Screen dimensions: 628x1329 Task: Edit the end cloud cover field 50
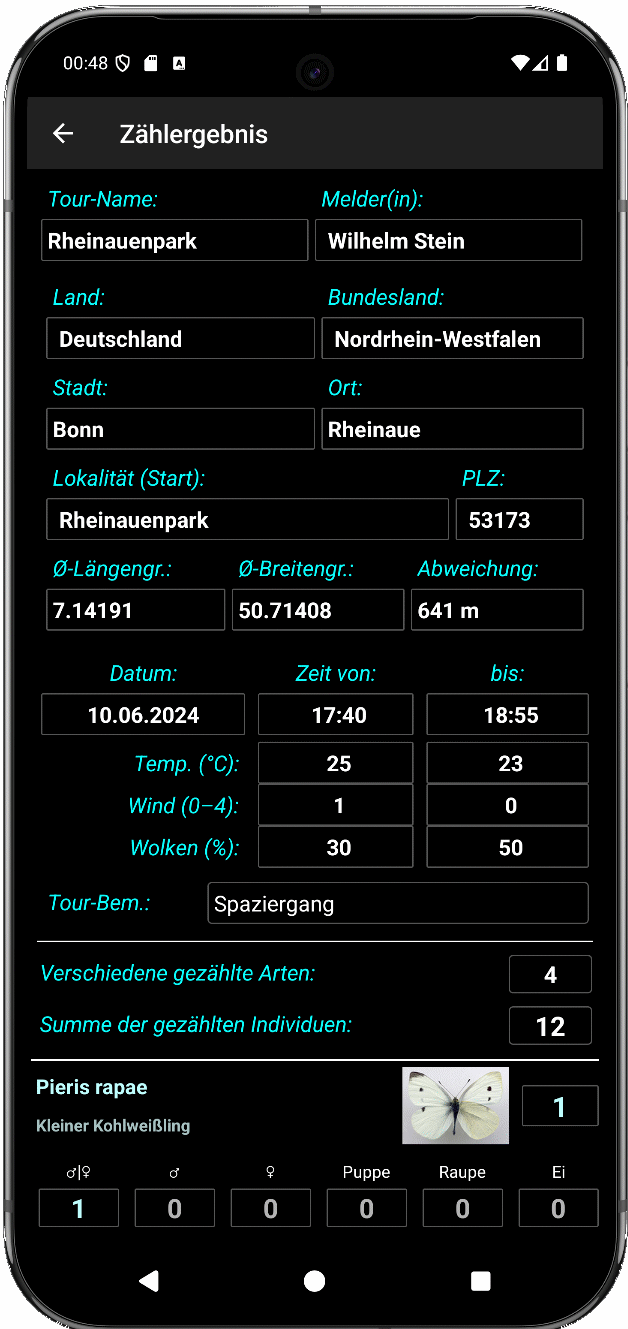[x=507, y=848]
